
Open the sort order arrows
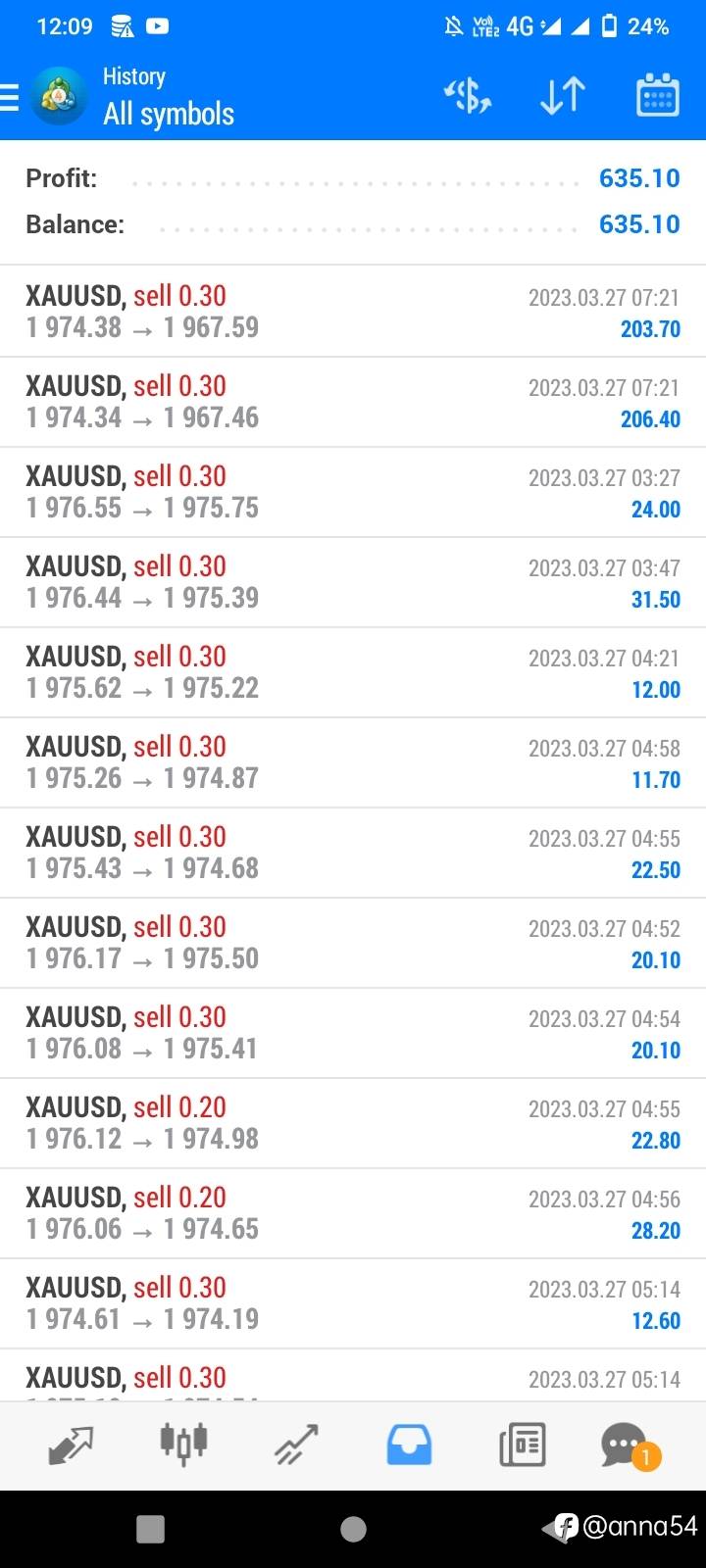tap(563, 96)
